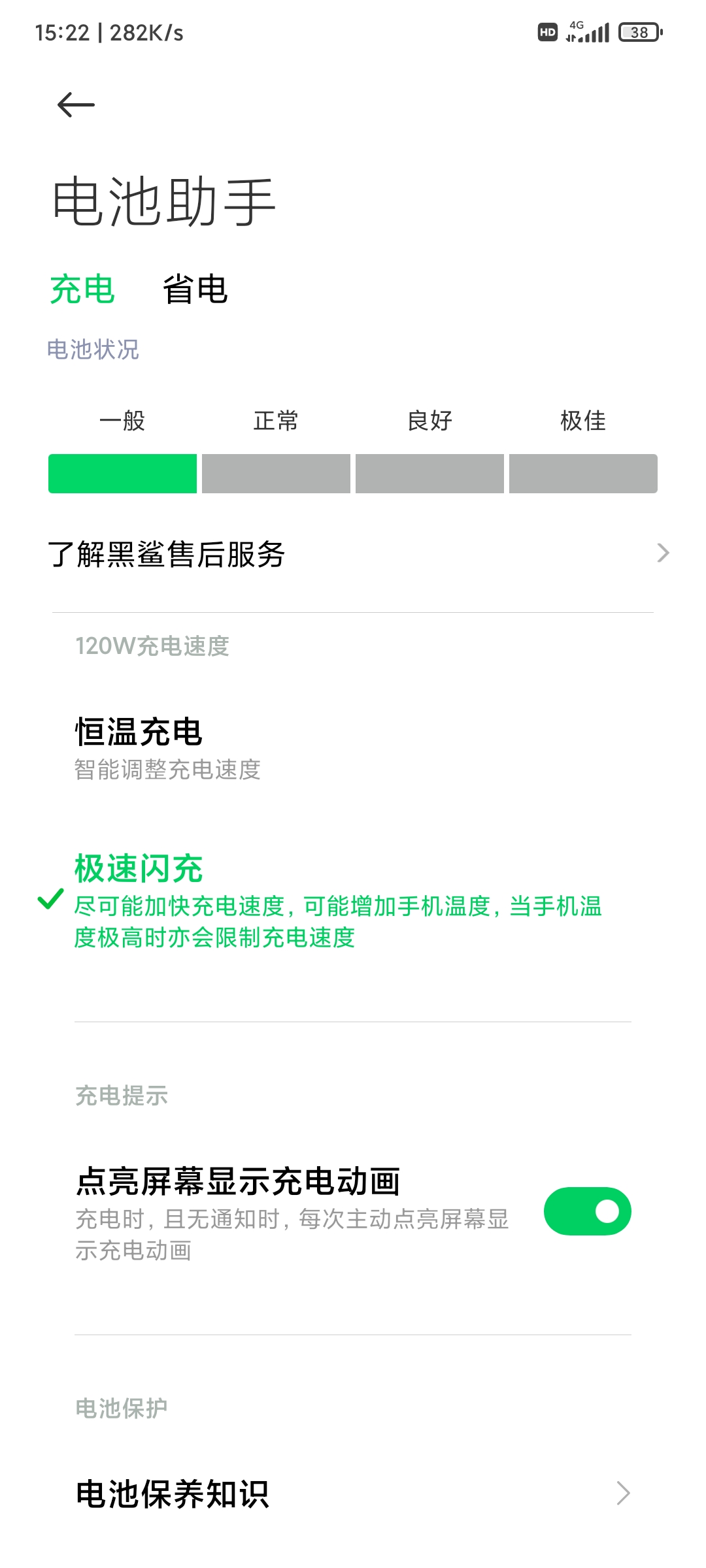The image size is (706, 1568).
Task: Open 了解黑鲨售后服务
Action: tap(353, 554)
